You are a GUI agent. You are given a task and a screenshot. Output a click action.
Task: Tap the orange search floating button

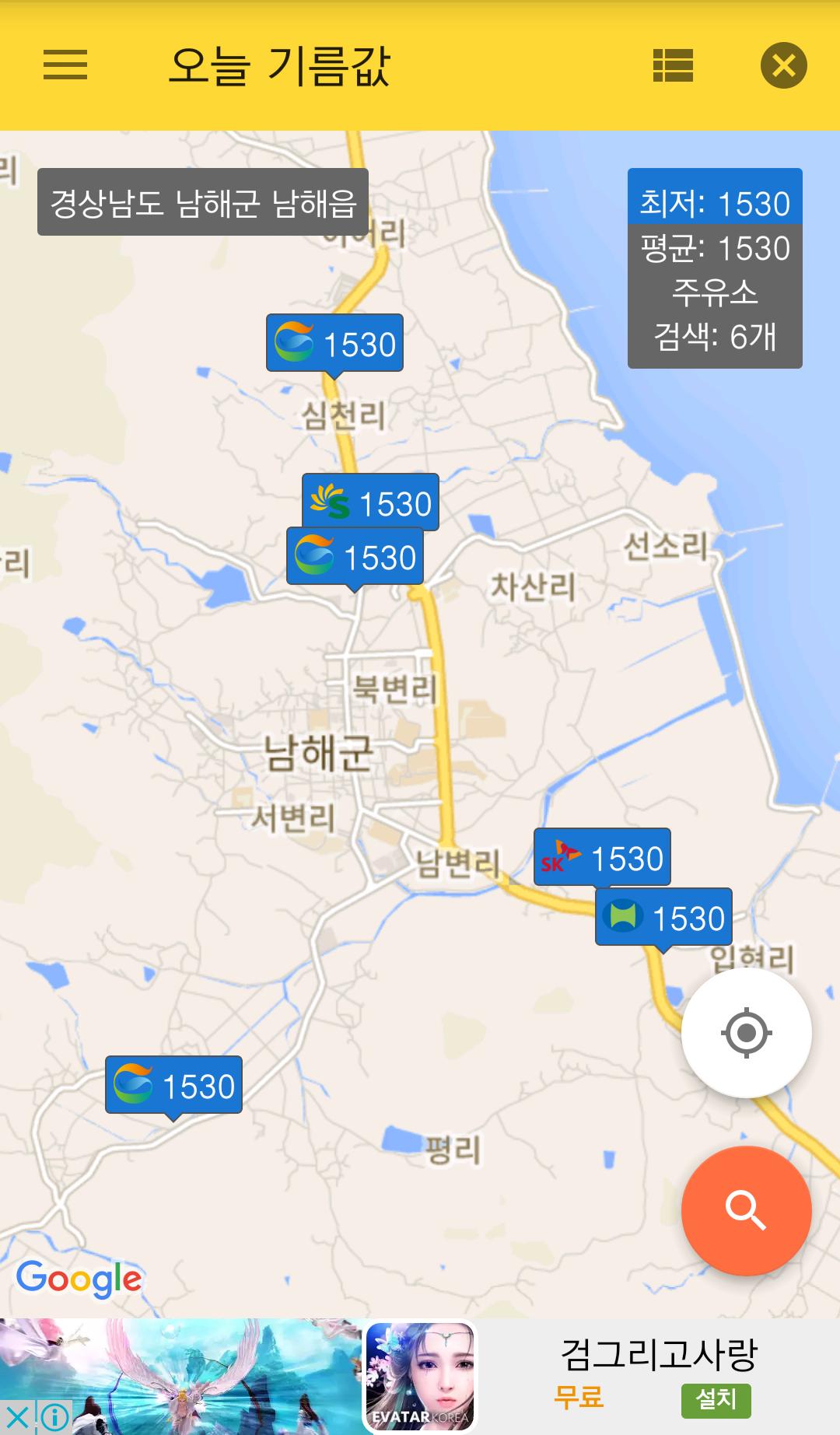click(x=746, y=1210)
